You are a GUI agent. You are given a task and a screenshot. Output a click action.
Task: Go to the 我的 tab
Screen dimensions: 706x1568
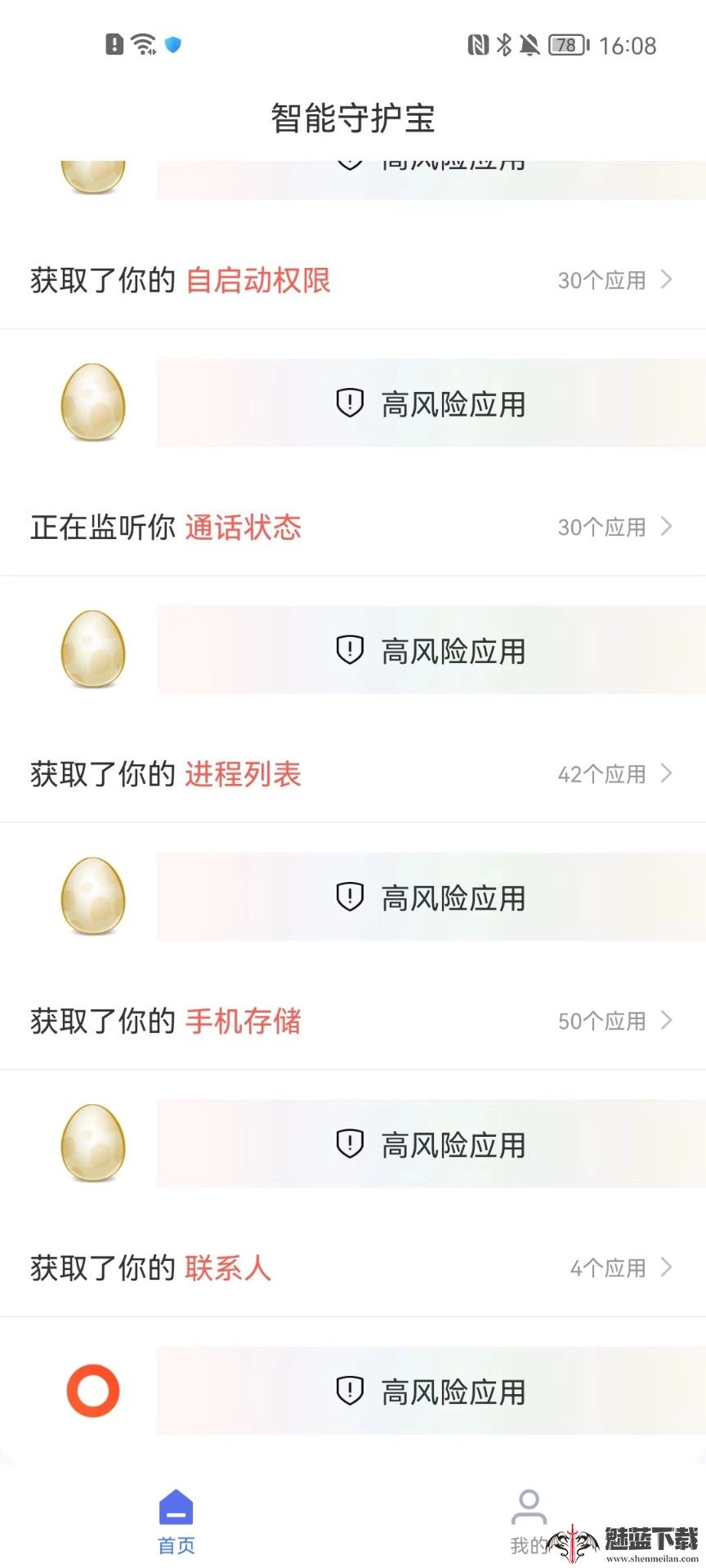click(529, 1521)
